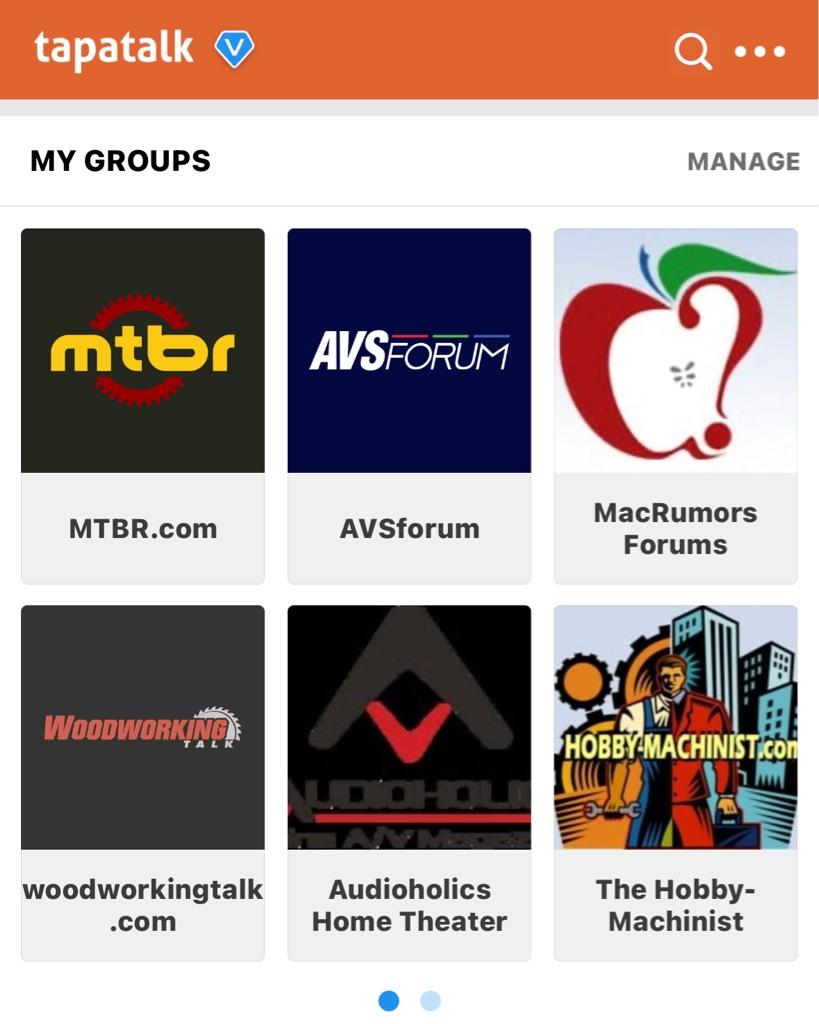Open the Audioholics Home Theater group
This screenshot has height=1024, width=819.
click(409, 782)
